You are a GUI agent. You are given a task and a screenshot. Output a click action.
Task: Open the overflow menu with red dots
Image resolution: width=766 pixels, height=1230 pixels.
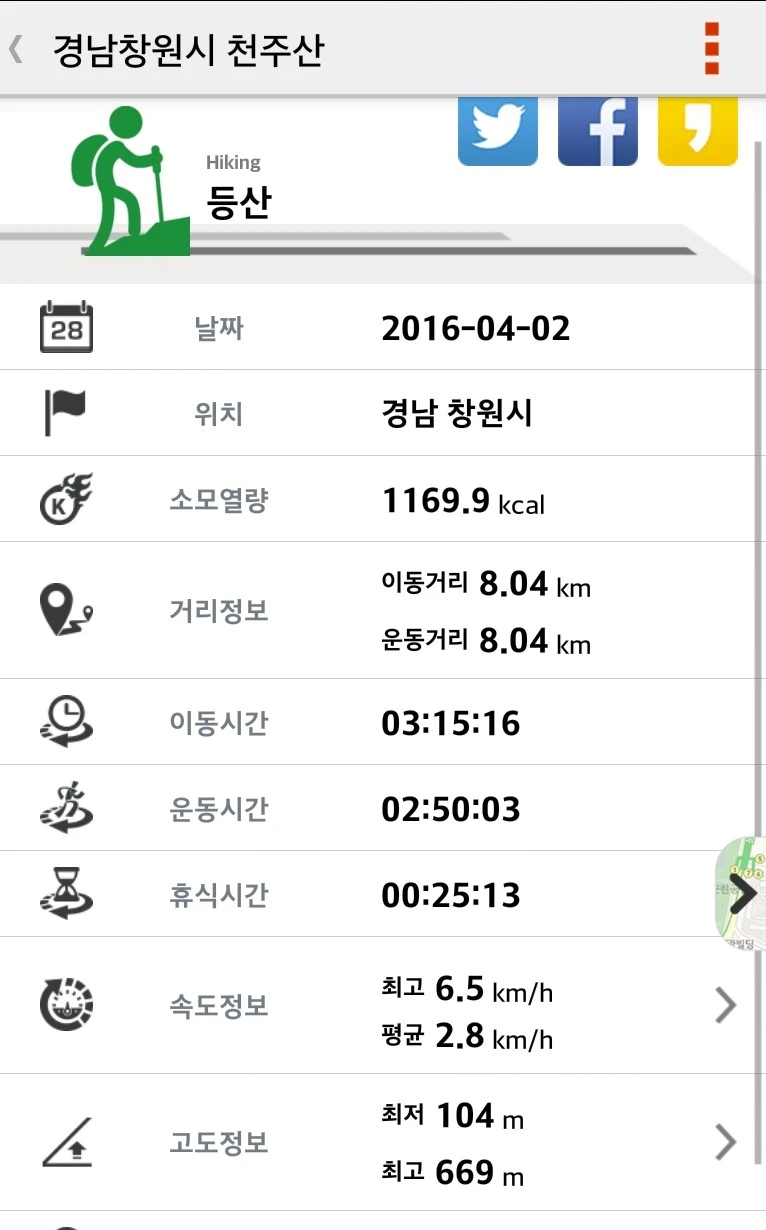pyautogui.click(x=712, y=48)
